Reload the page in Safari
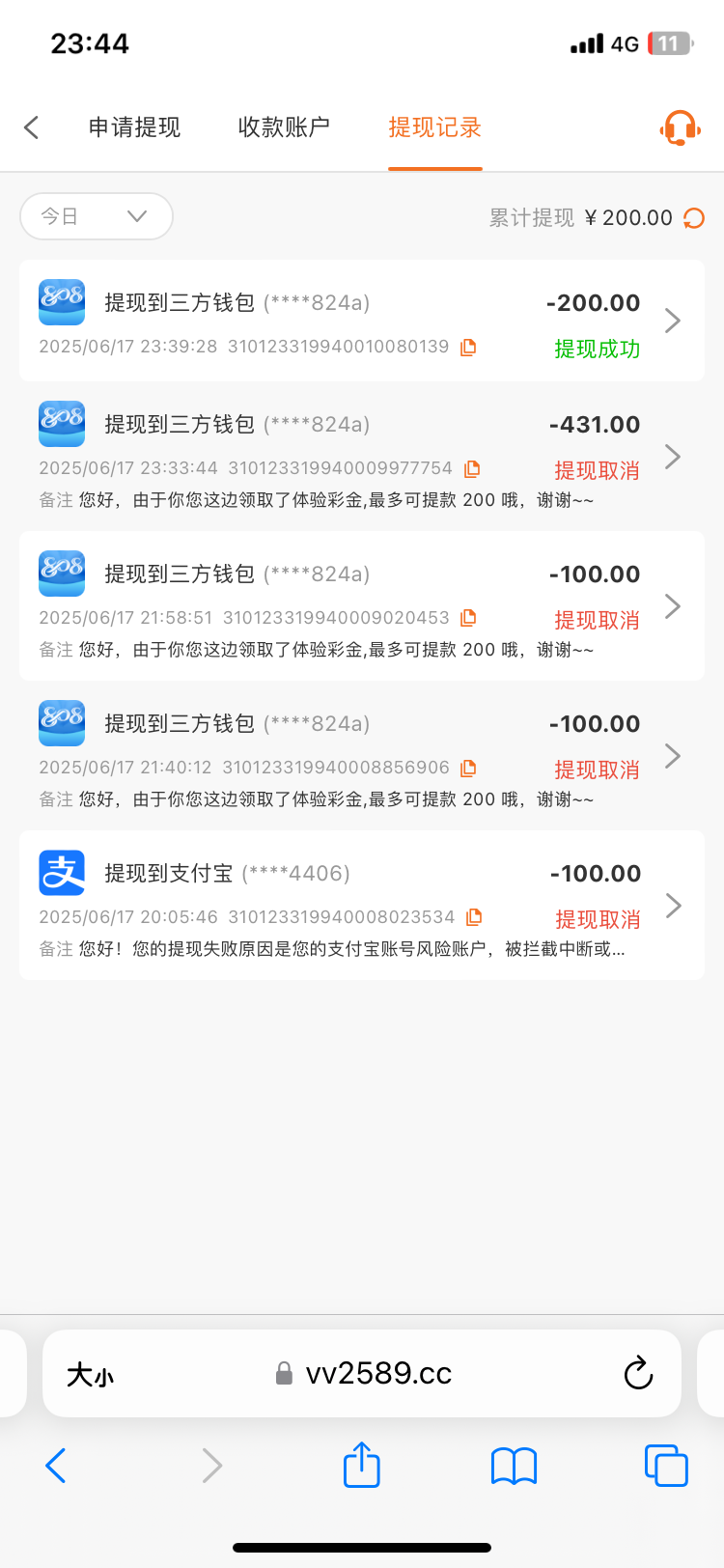This screenshot has height=1568, width=724. (x=638, y=1373)
